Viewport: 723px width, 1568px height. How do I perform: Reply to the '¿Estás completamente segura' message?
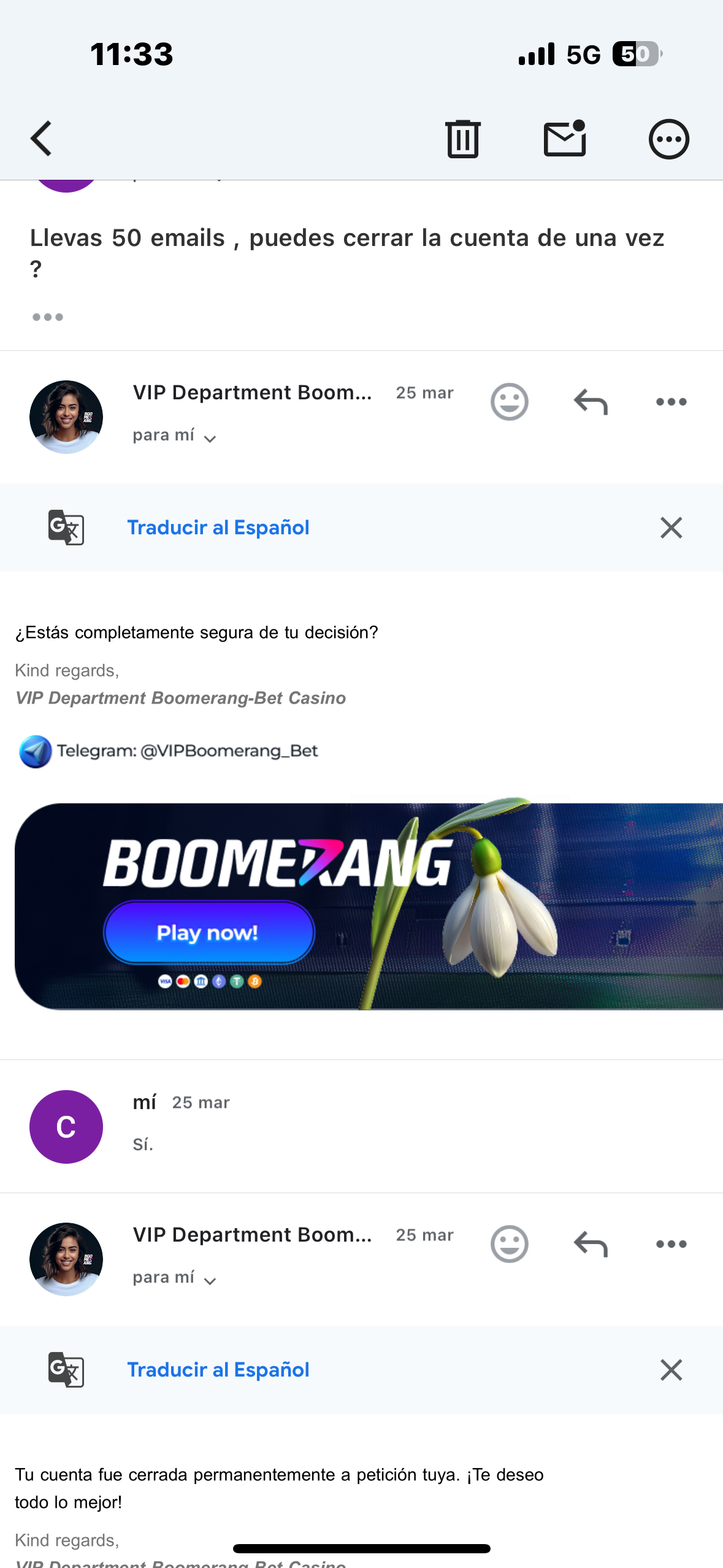point(590,402)
